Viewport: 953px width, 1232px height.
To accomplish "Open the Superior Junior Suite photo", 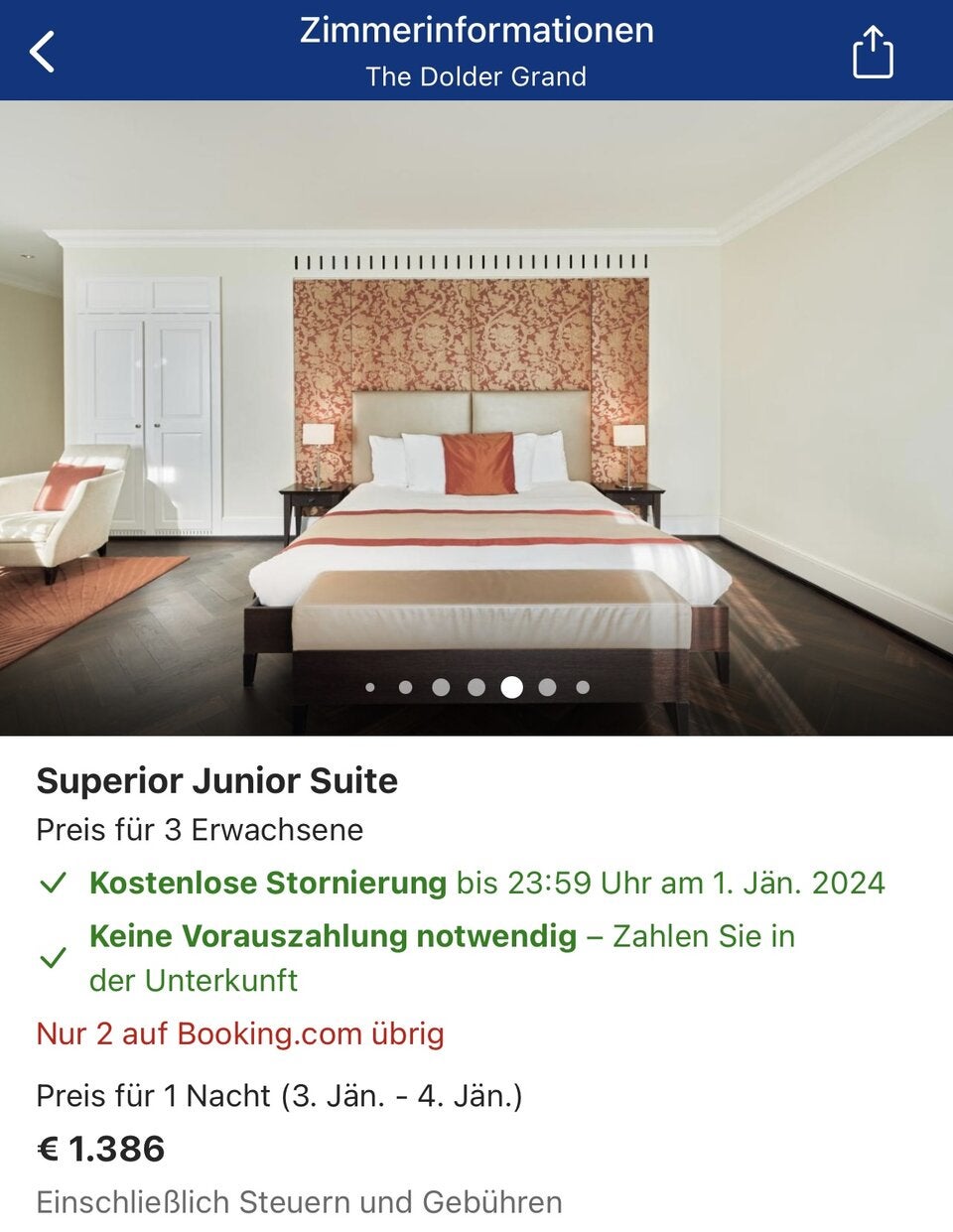I will point(476,417).
